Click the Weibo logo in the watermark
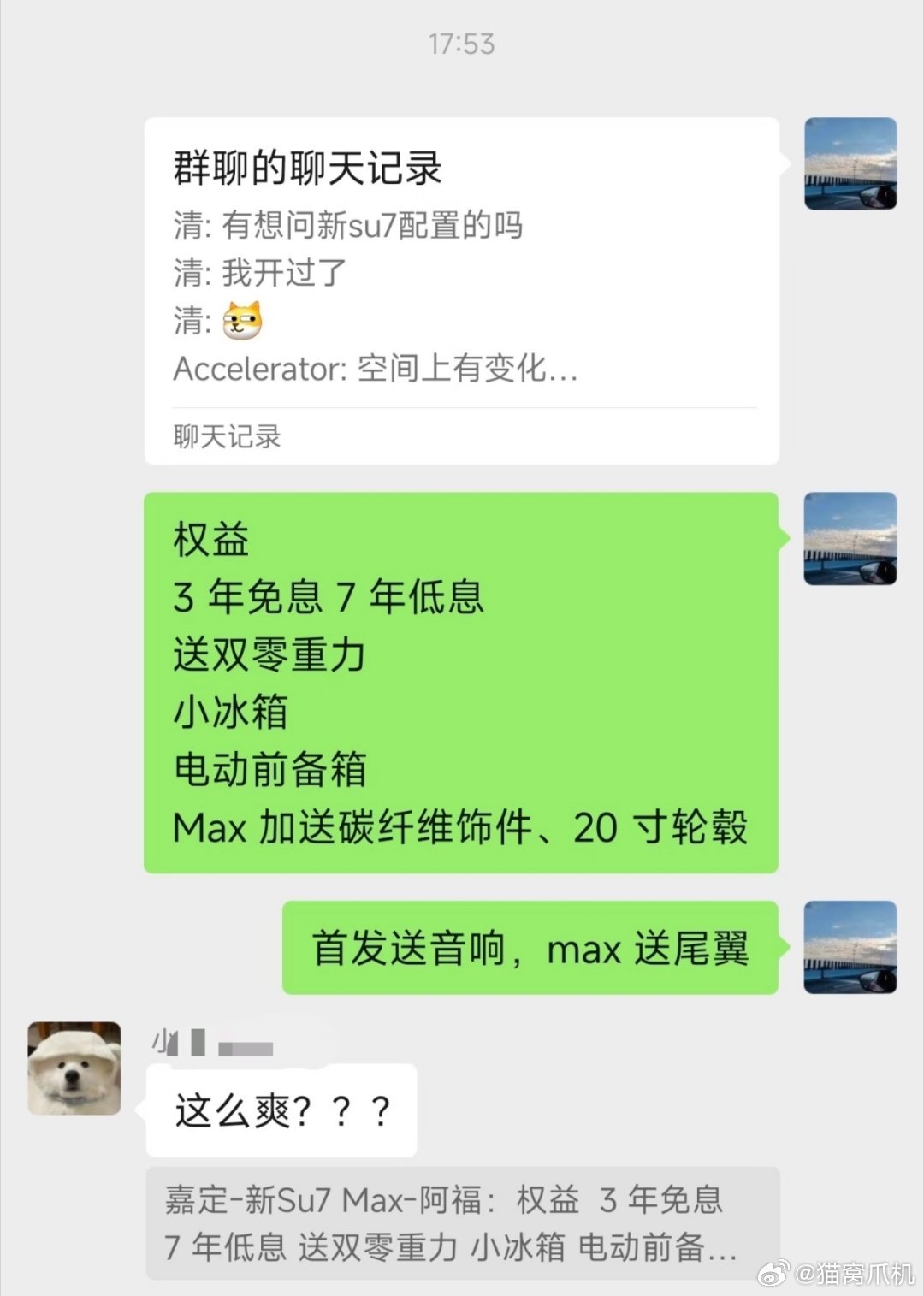The image size is (924, 1296). 775,1274
